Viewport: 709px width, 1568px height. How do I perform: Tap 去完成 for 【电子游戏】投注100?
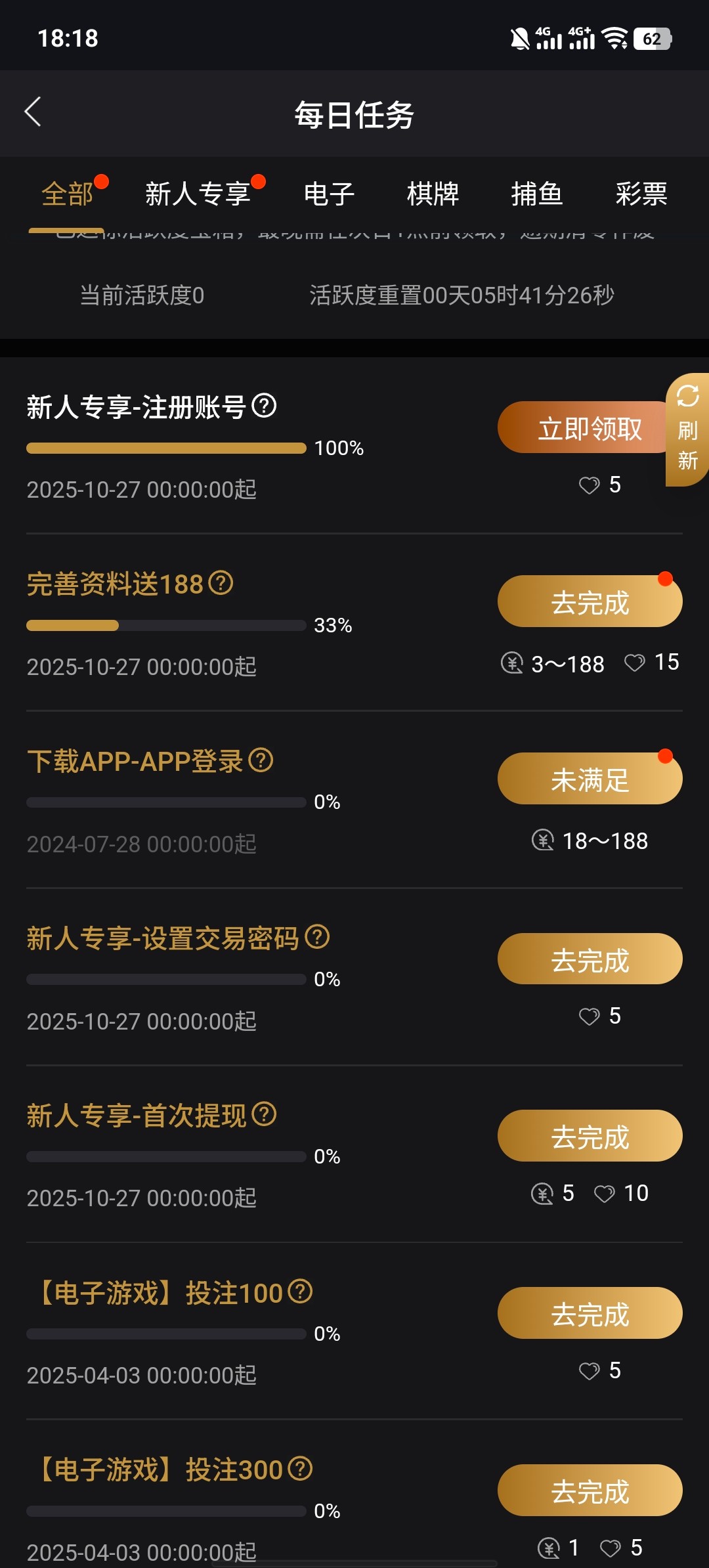tap(590, 1314)
